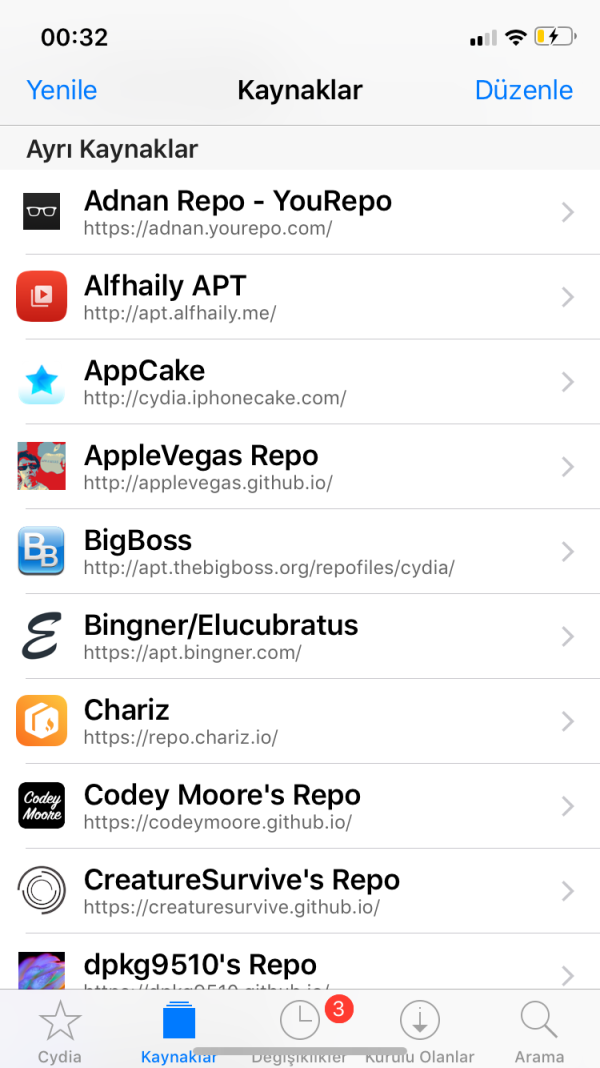Open the Adnan Repo - YouRepo source

click(300, 212)
